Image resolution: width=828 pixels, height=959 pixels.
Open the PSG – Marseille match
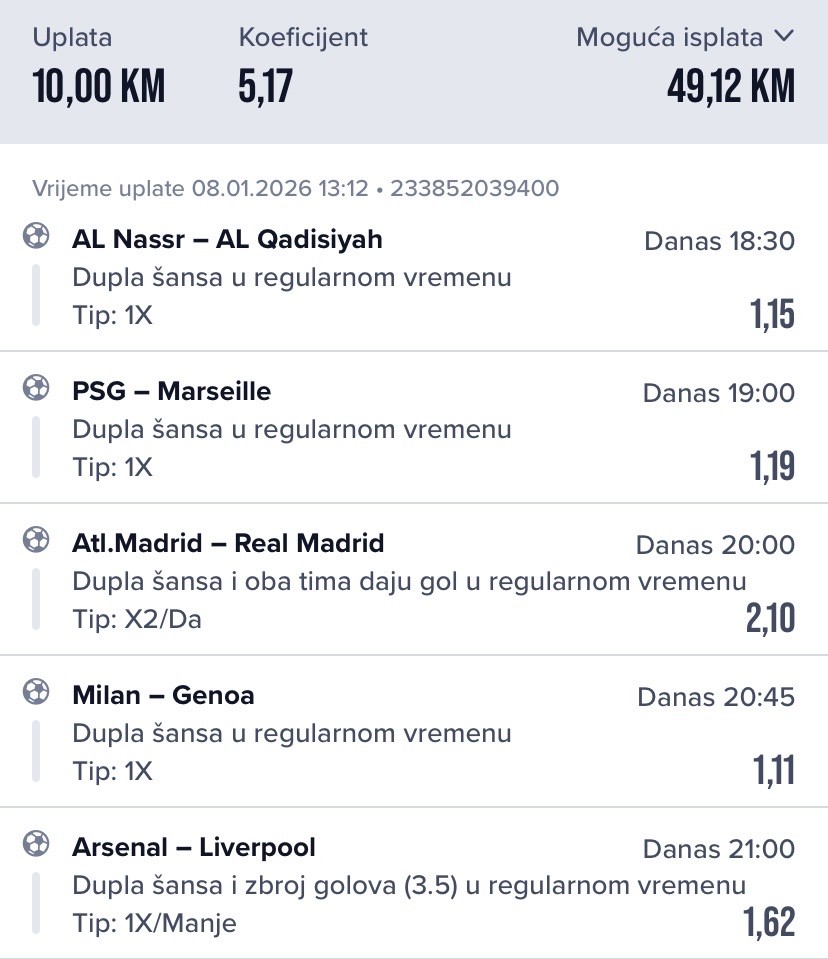point(171,392)
